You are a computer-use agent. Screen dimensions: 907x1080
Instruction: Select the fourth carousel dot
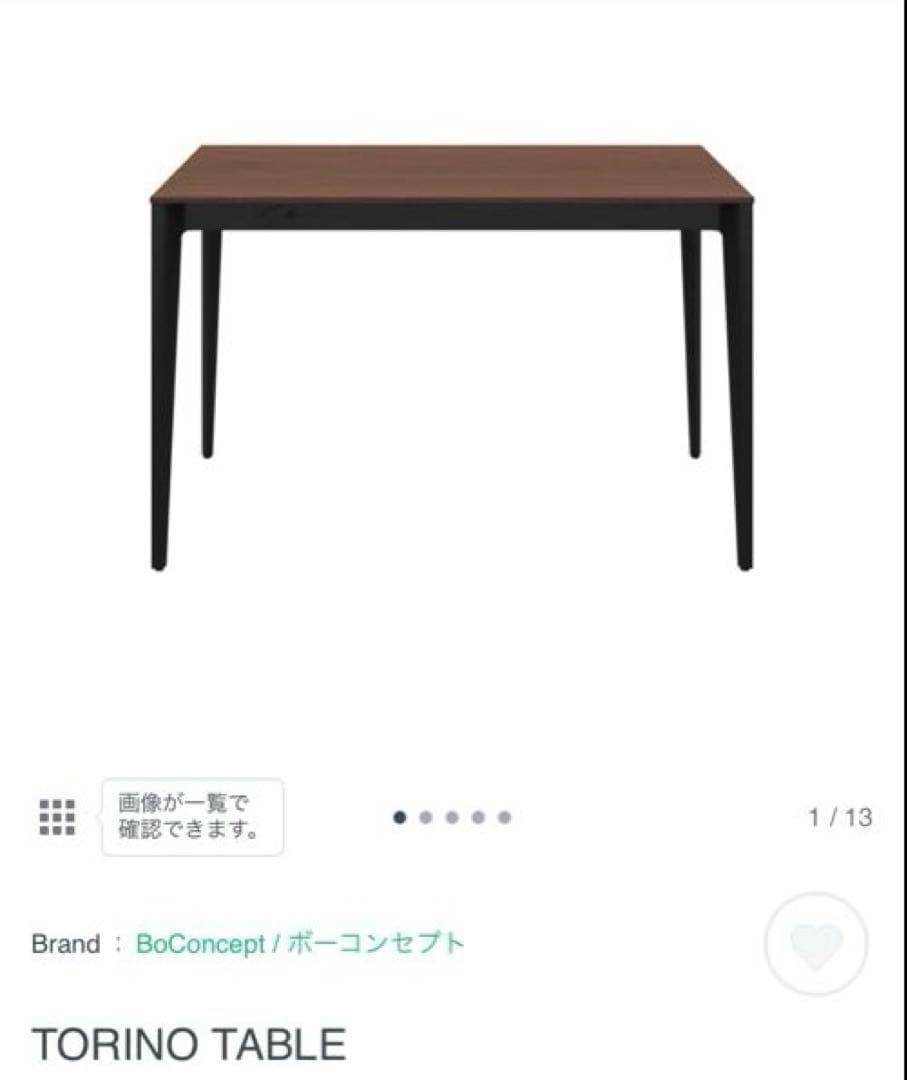pos(478,817)
